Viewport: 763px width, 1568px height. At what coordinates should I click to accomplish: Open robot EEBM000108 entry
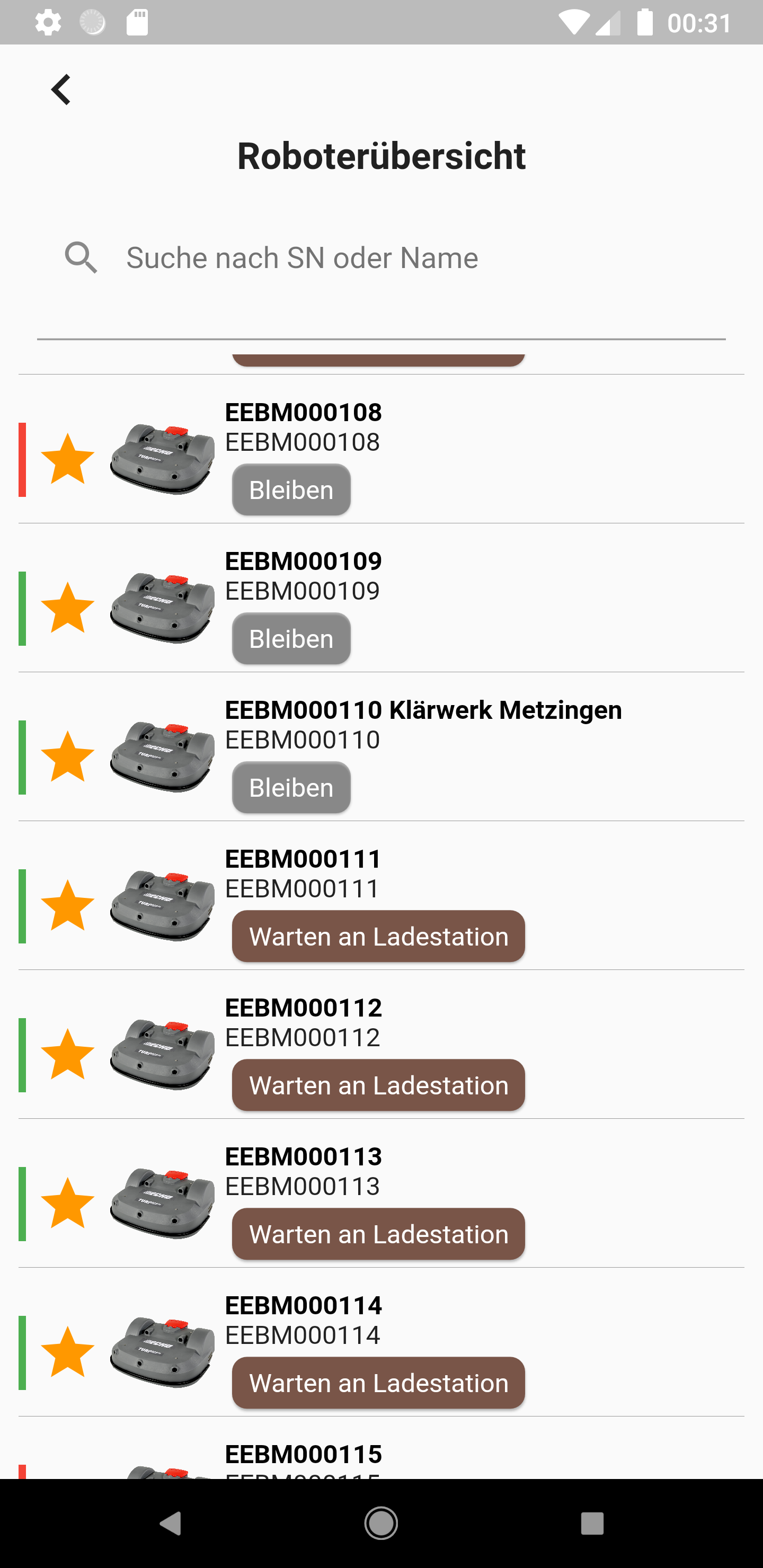381,449
